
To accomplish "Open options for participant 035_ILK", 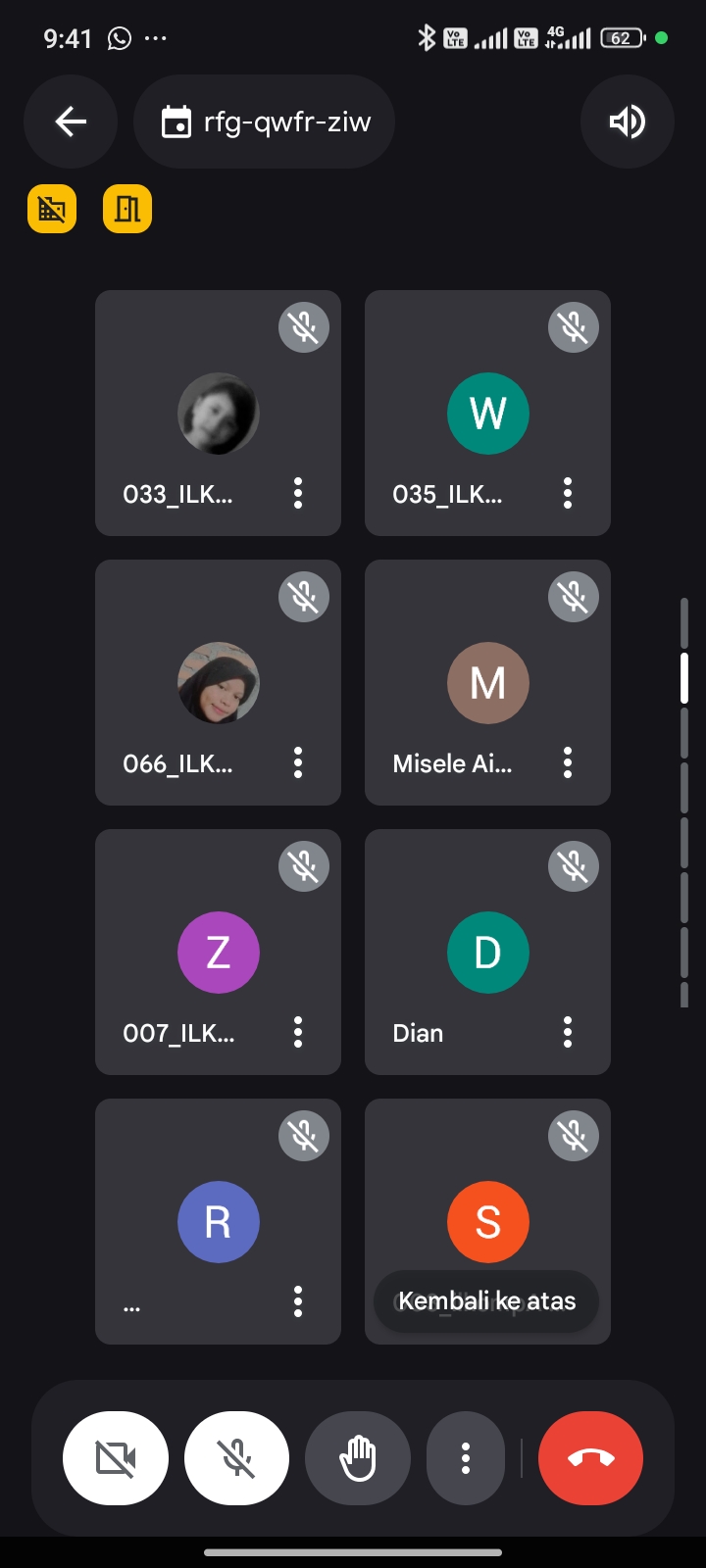I will [x=568, y=493].
